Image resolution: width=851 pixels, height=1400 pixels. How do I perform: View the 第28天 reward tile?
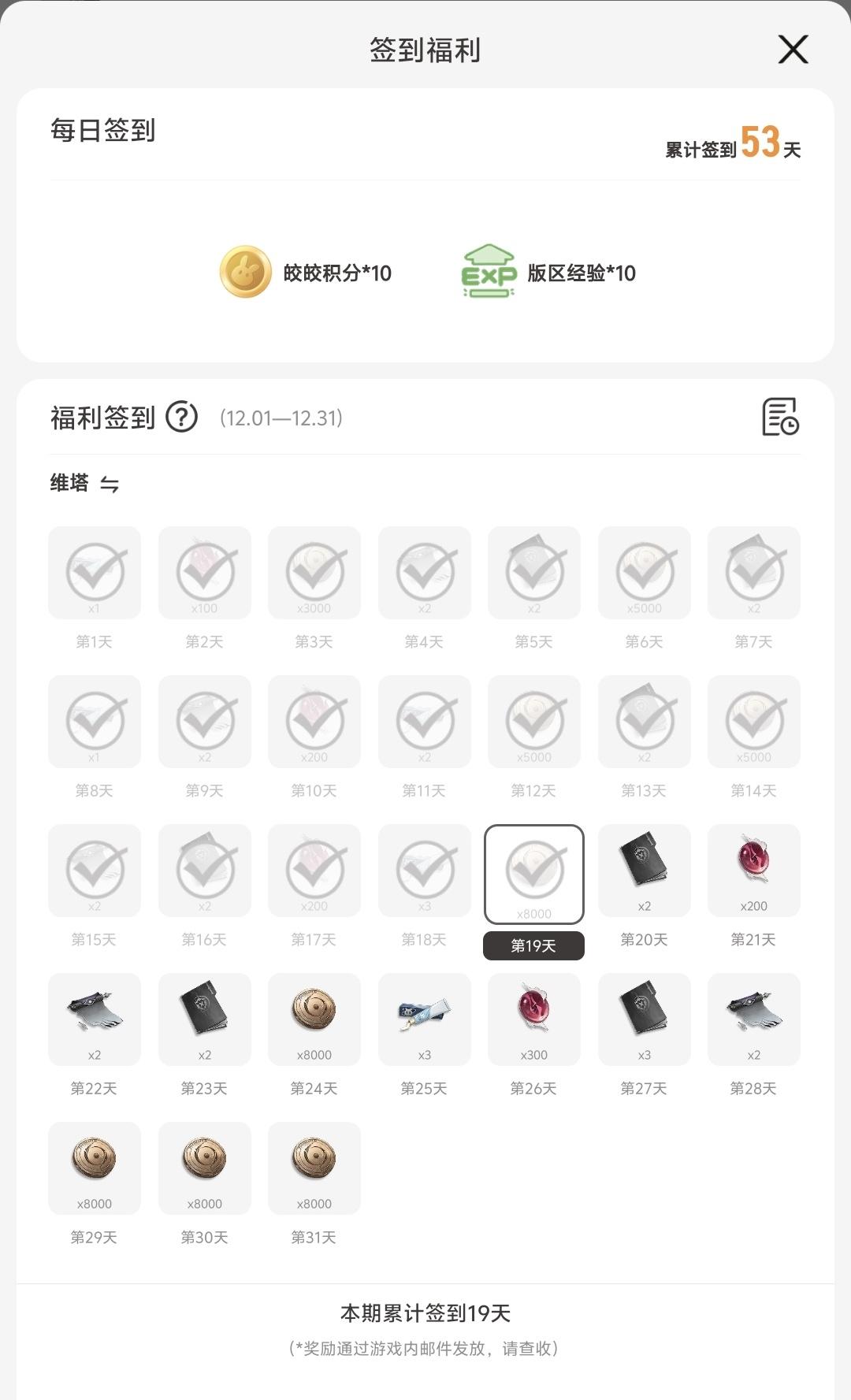754,1019
